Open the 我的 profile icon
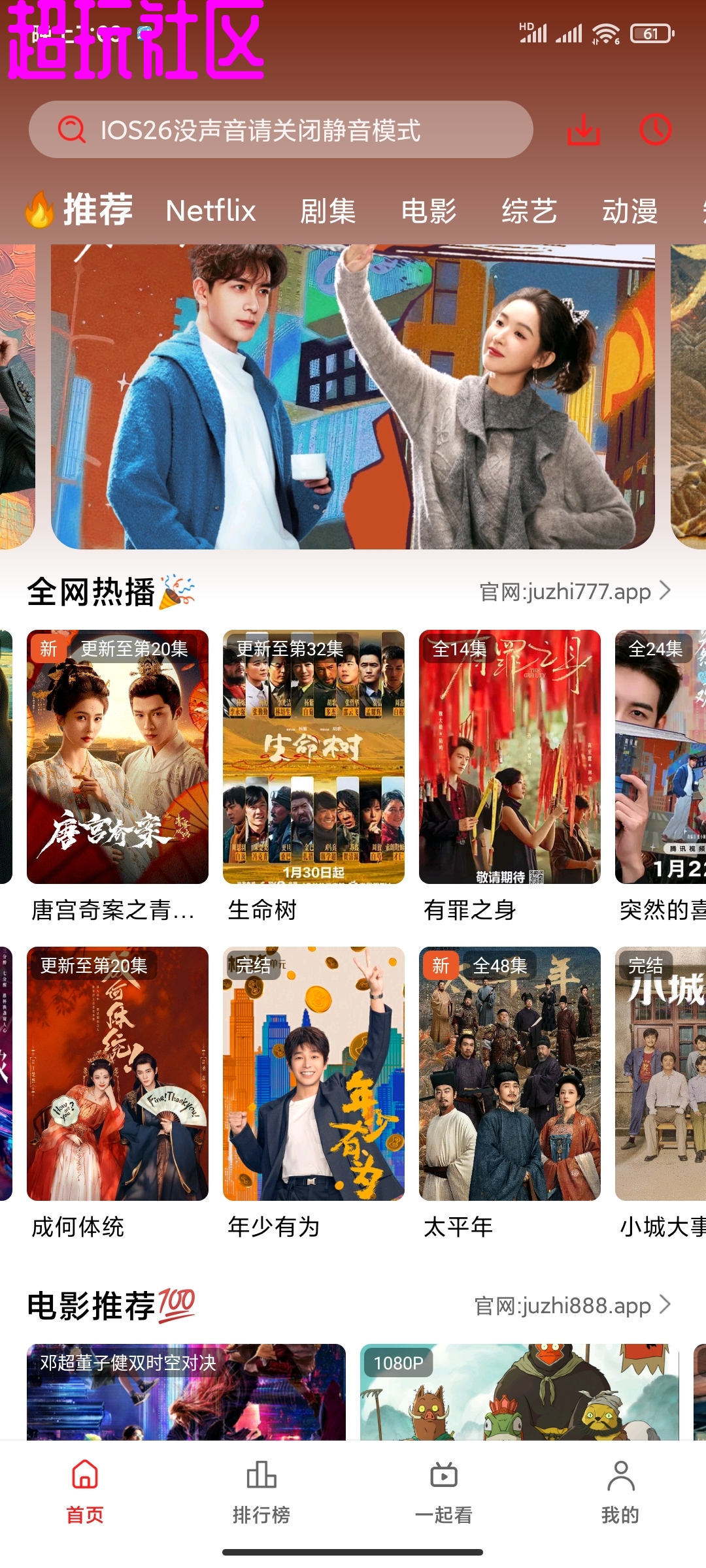The width and height of the screenshot is (706, 1568). pos(620,1475)
